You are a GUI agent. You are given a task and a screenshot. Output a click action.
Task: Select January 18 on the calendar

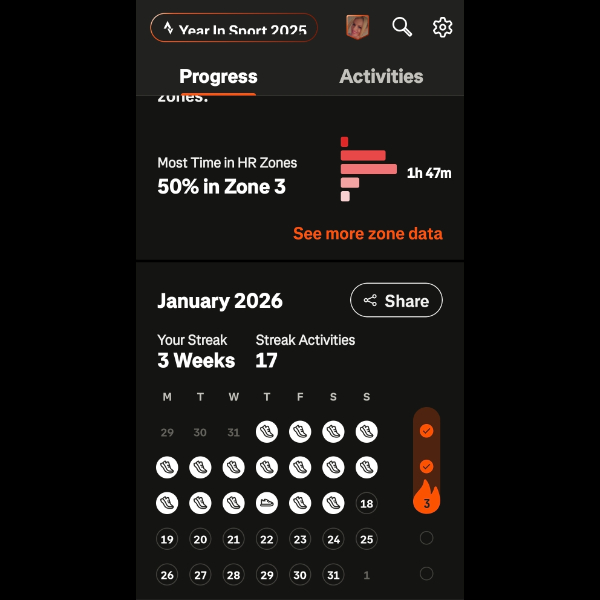click(x=367, y=503)
